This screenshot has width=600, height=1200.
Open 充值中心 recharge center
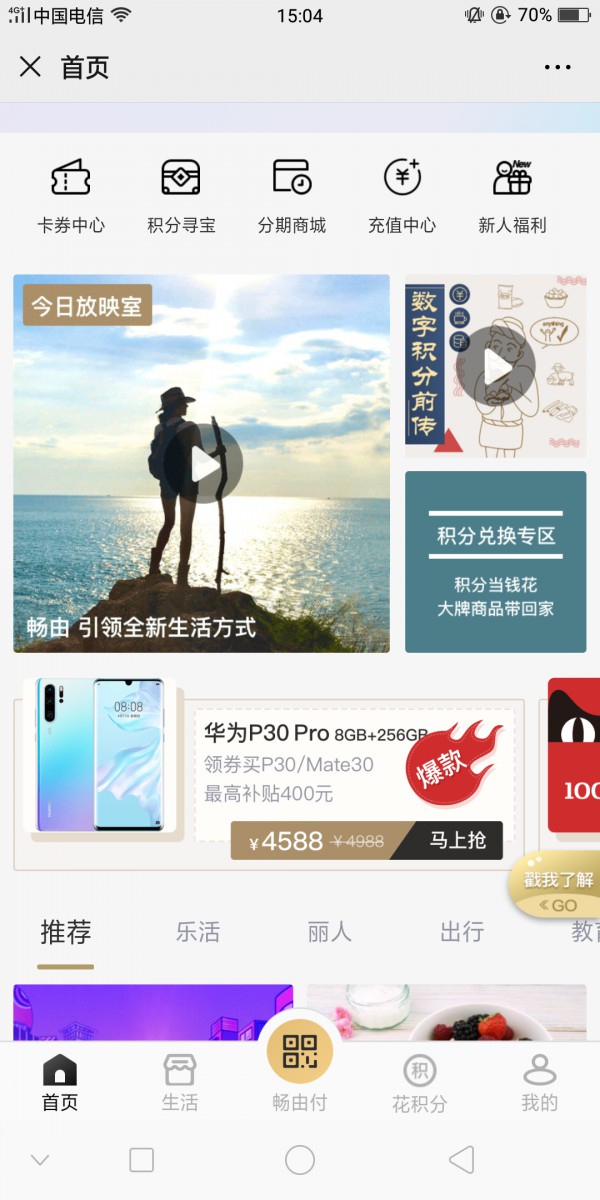point(402,195)
